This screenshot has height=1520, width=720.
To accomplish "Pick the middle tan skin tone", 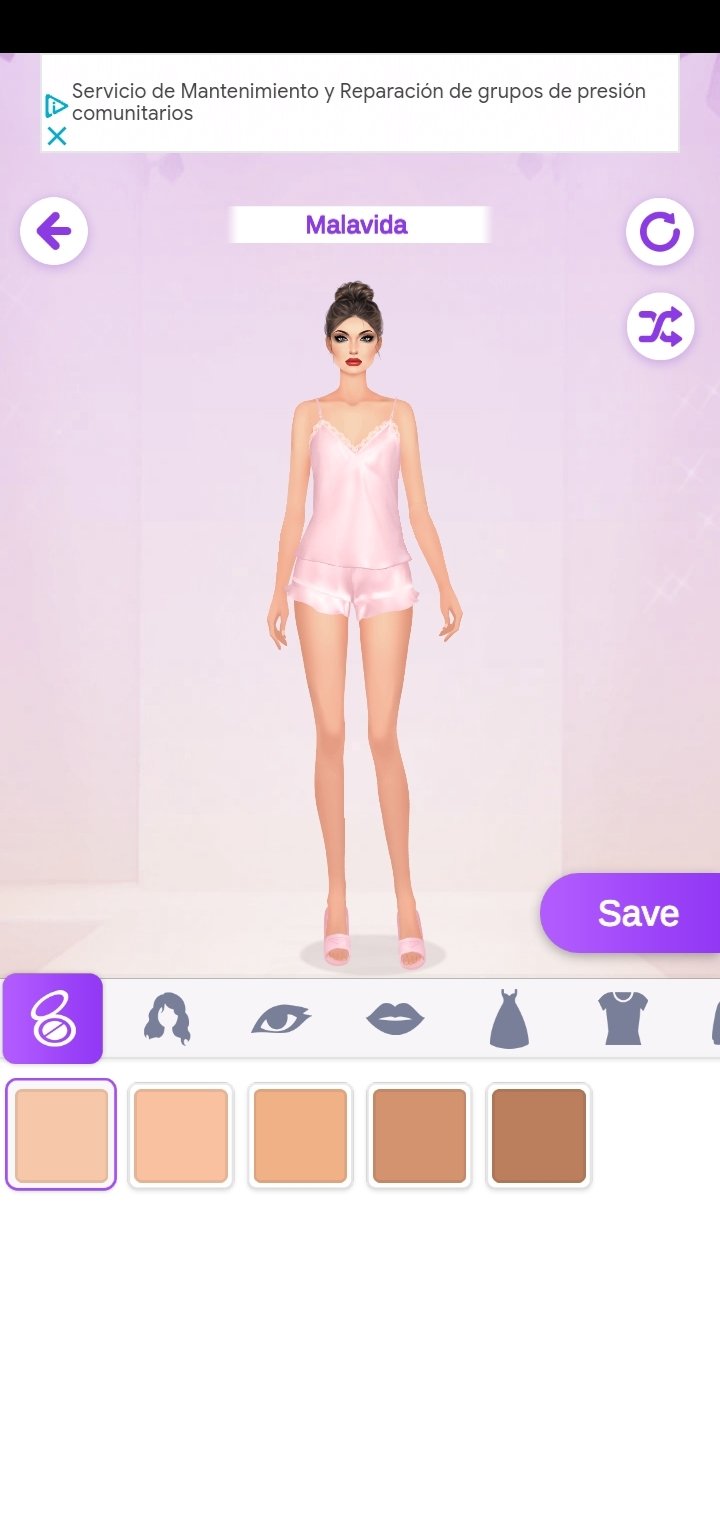I will pos(300,1135).
